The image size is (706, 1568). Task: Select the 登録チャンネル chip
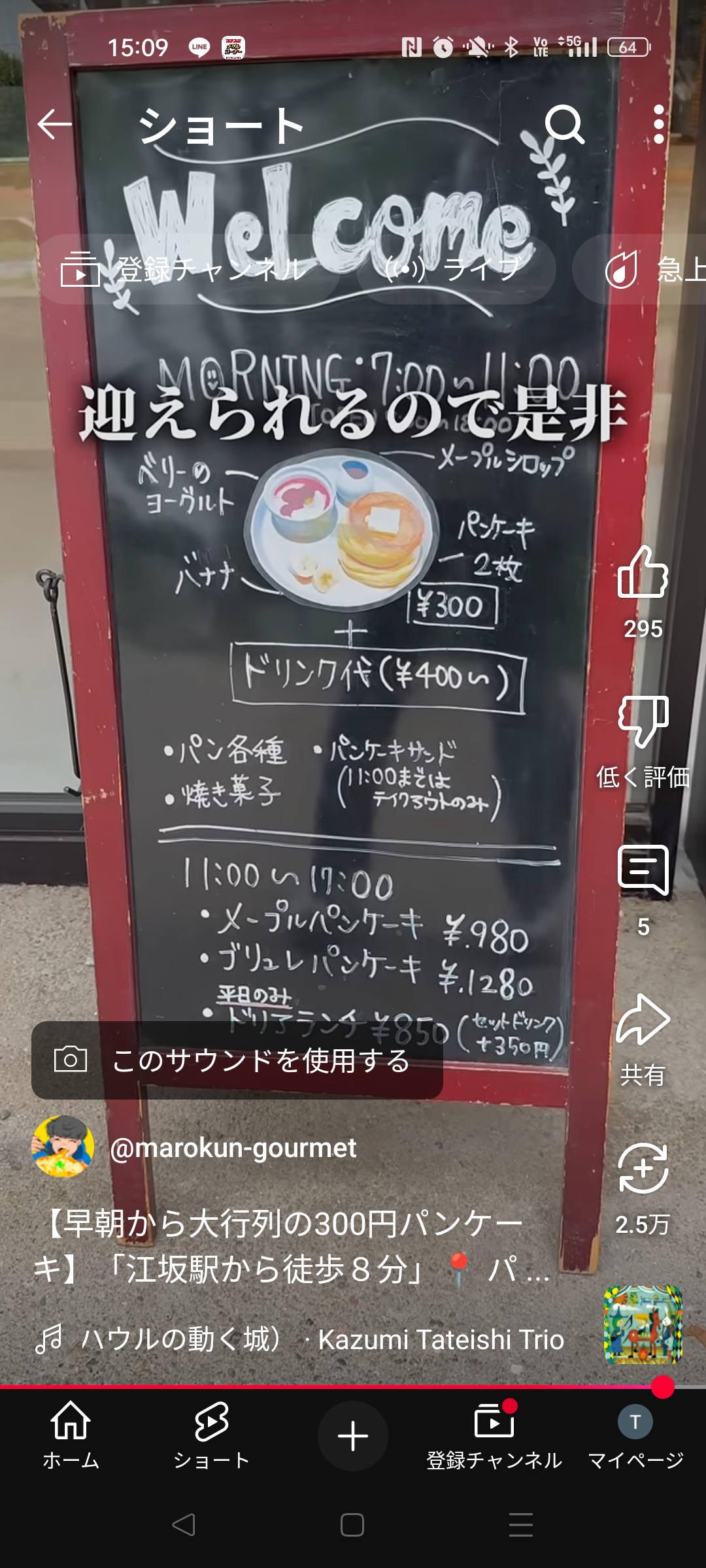[186, 269]
